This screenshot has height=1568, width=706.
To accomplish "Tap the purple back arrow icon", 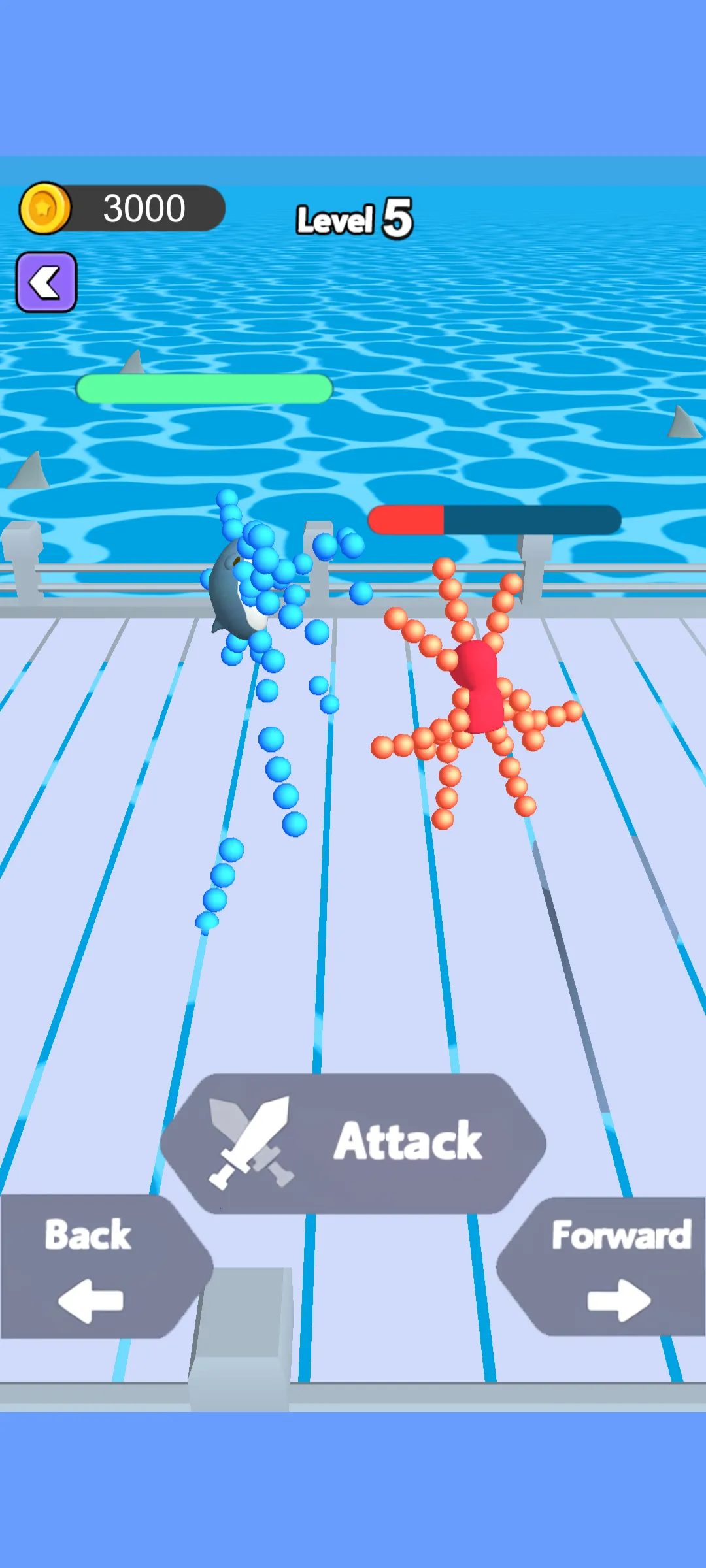I will [x=46, y=282].
